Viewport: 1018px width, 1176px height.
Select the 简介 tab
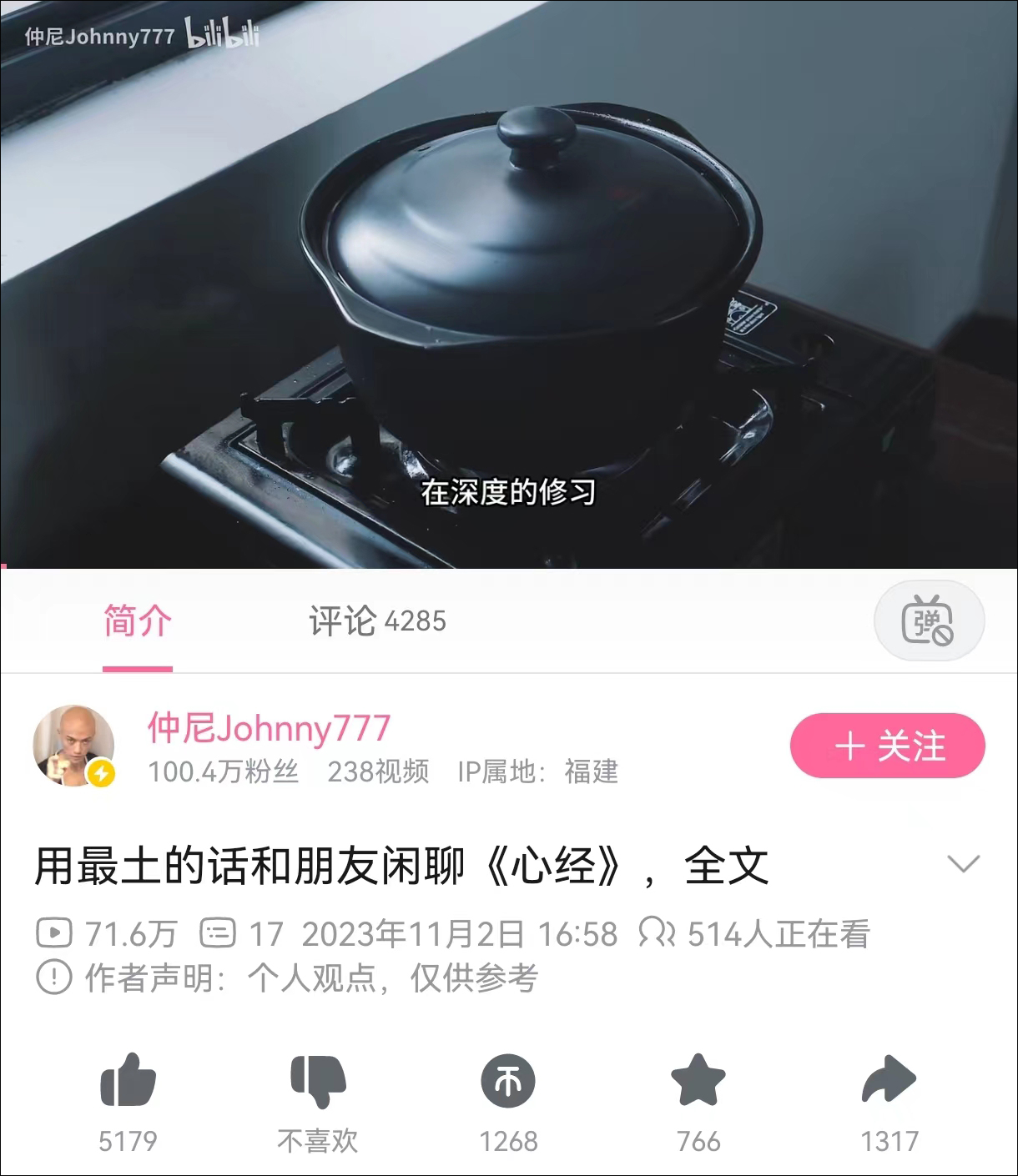coord(138,621)
